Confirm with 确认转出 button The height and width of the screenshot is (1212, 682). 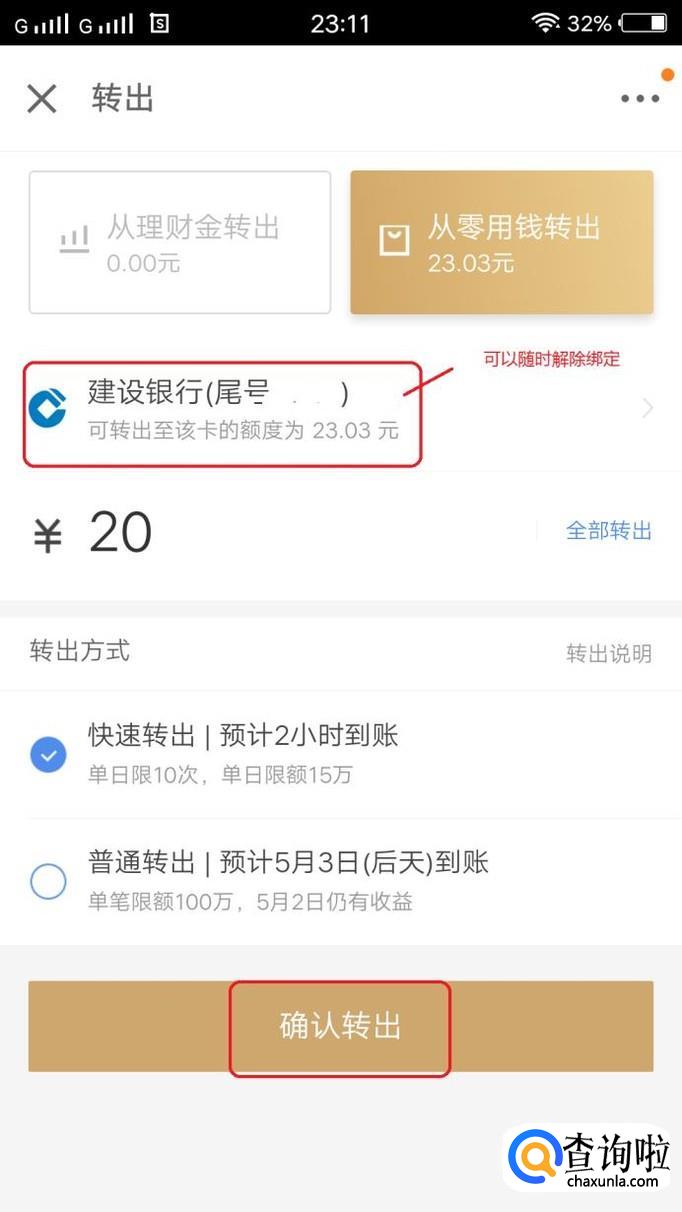click(x=340, y=1027)
